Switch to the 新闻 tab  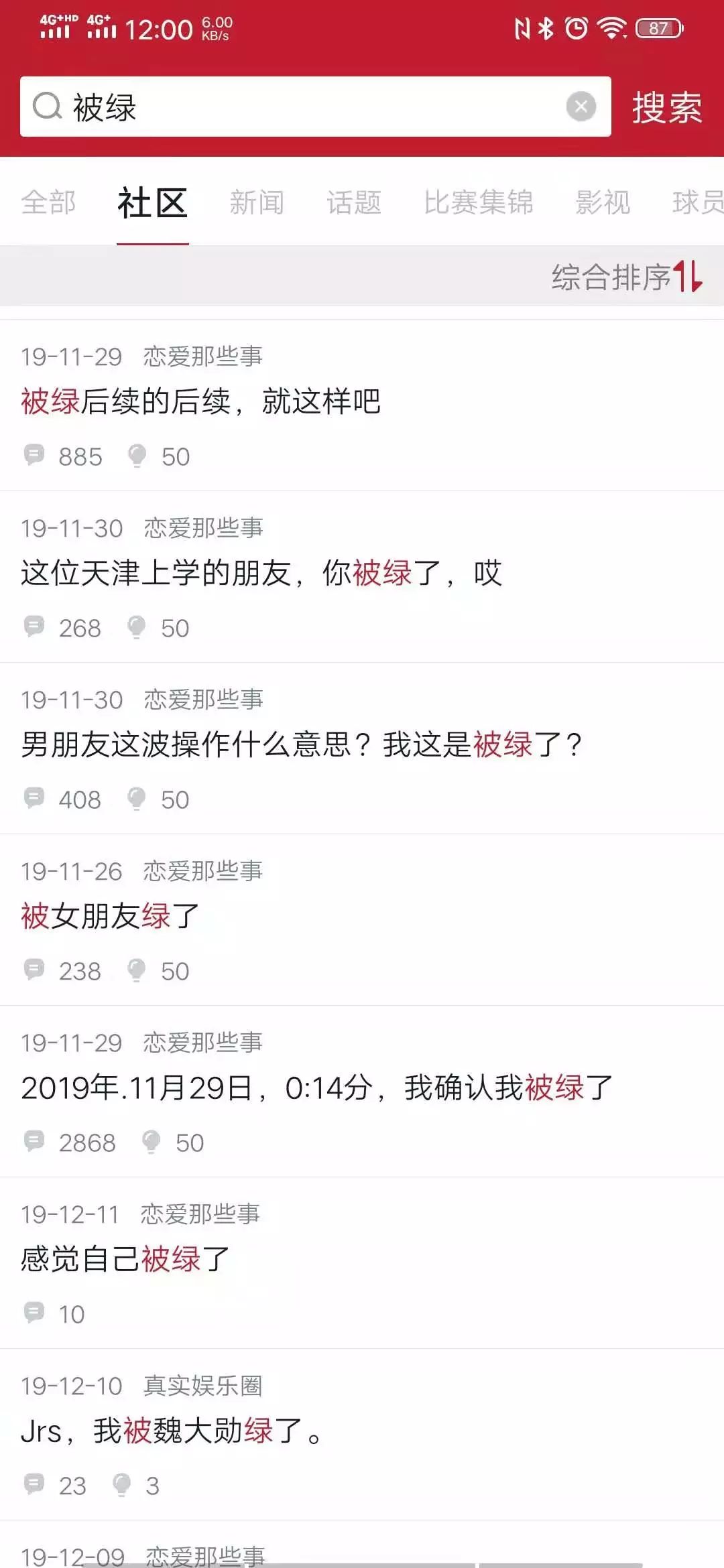(257, 202)
